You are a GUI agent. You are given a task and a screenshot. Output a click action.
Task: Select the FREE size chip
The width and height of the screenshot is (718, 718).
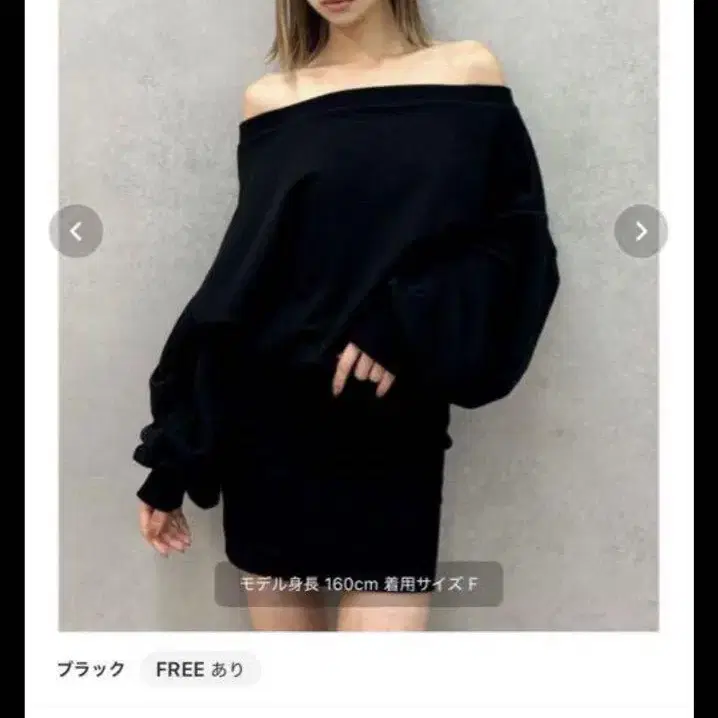point(200,669)
